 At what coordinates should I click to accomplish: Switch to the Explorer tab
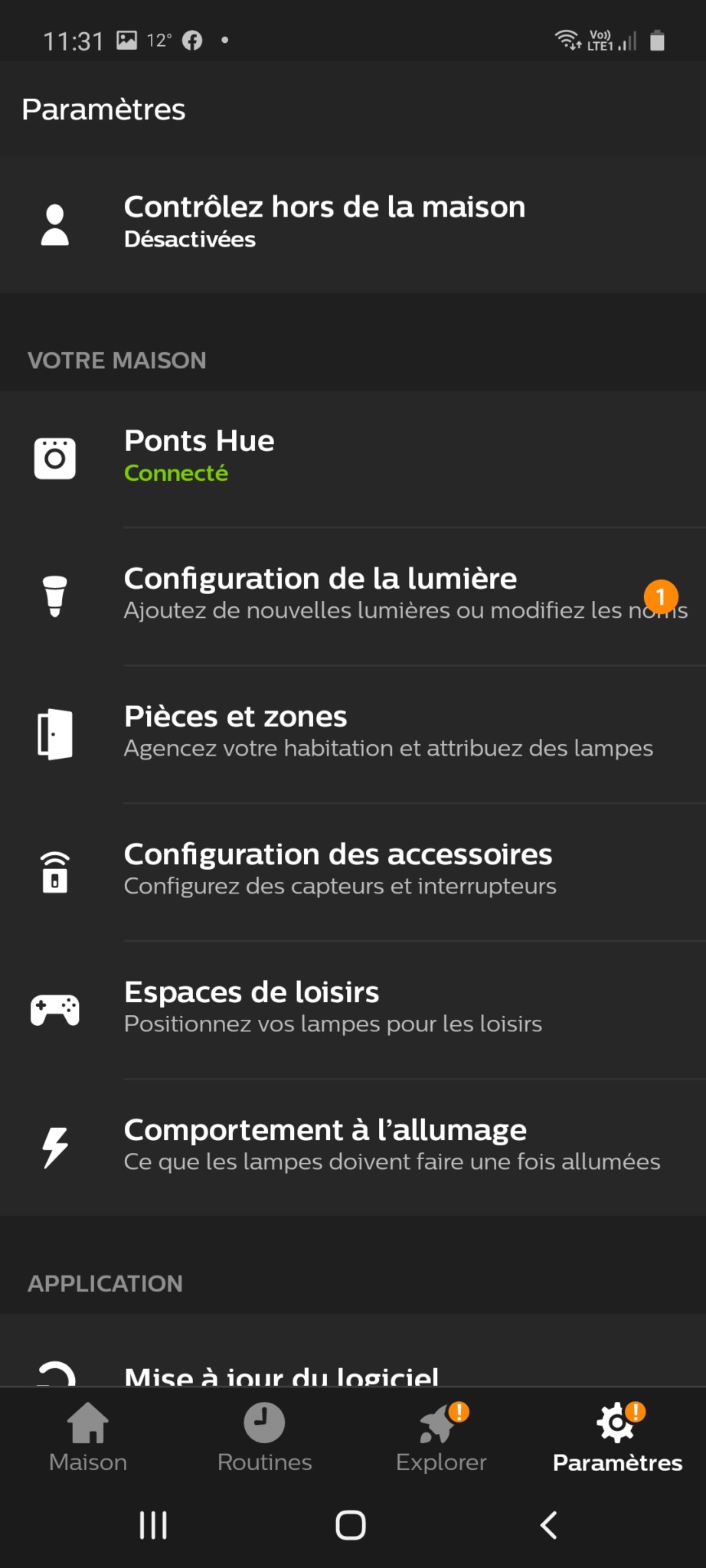[x=441, y=1438]
